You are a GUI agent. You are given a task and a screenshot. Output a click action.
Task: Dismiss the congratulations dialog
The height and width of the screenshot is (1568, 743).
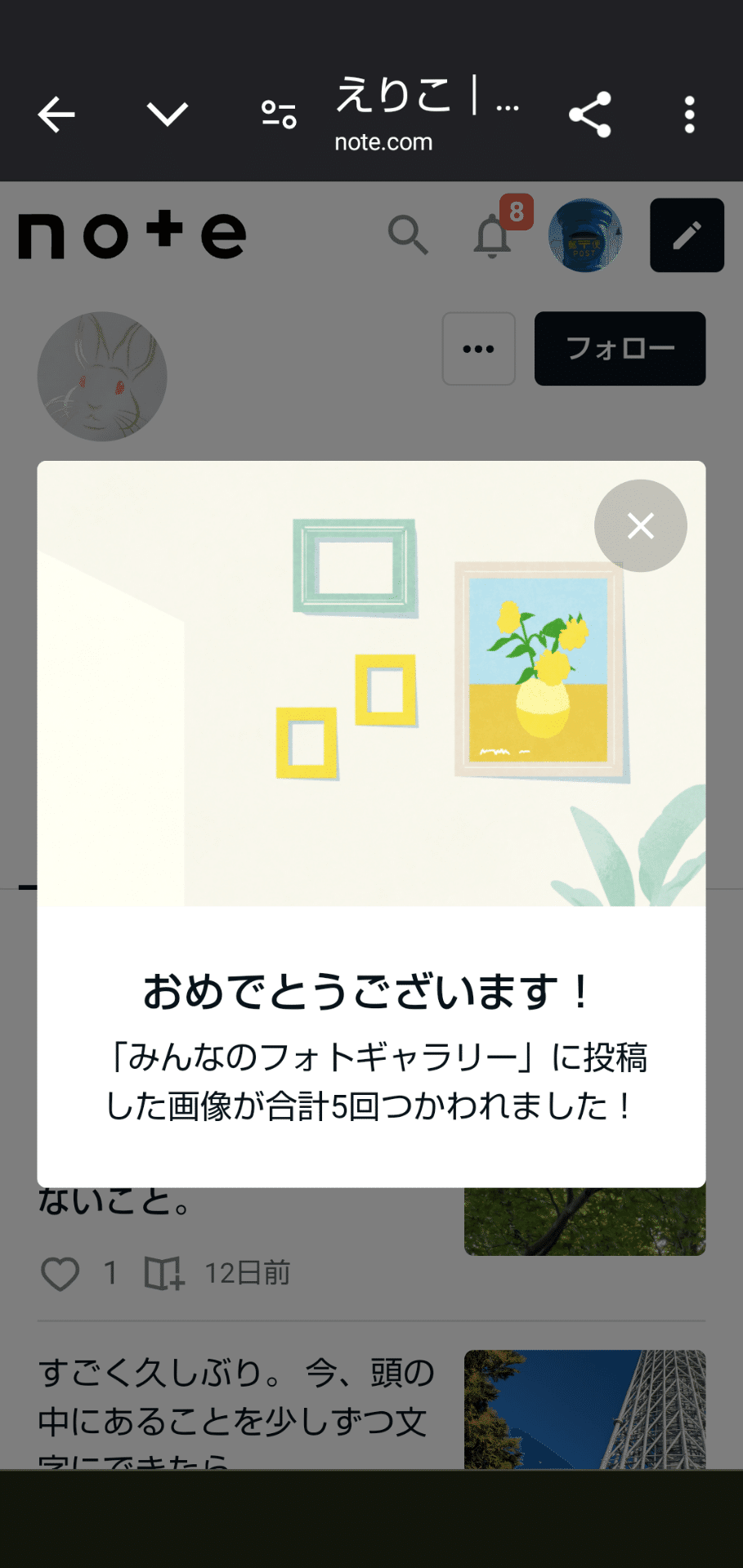tap(640, 526)
